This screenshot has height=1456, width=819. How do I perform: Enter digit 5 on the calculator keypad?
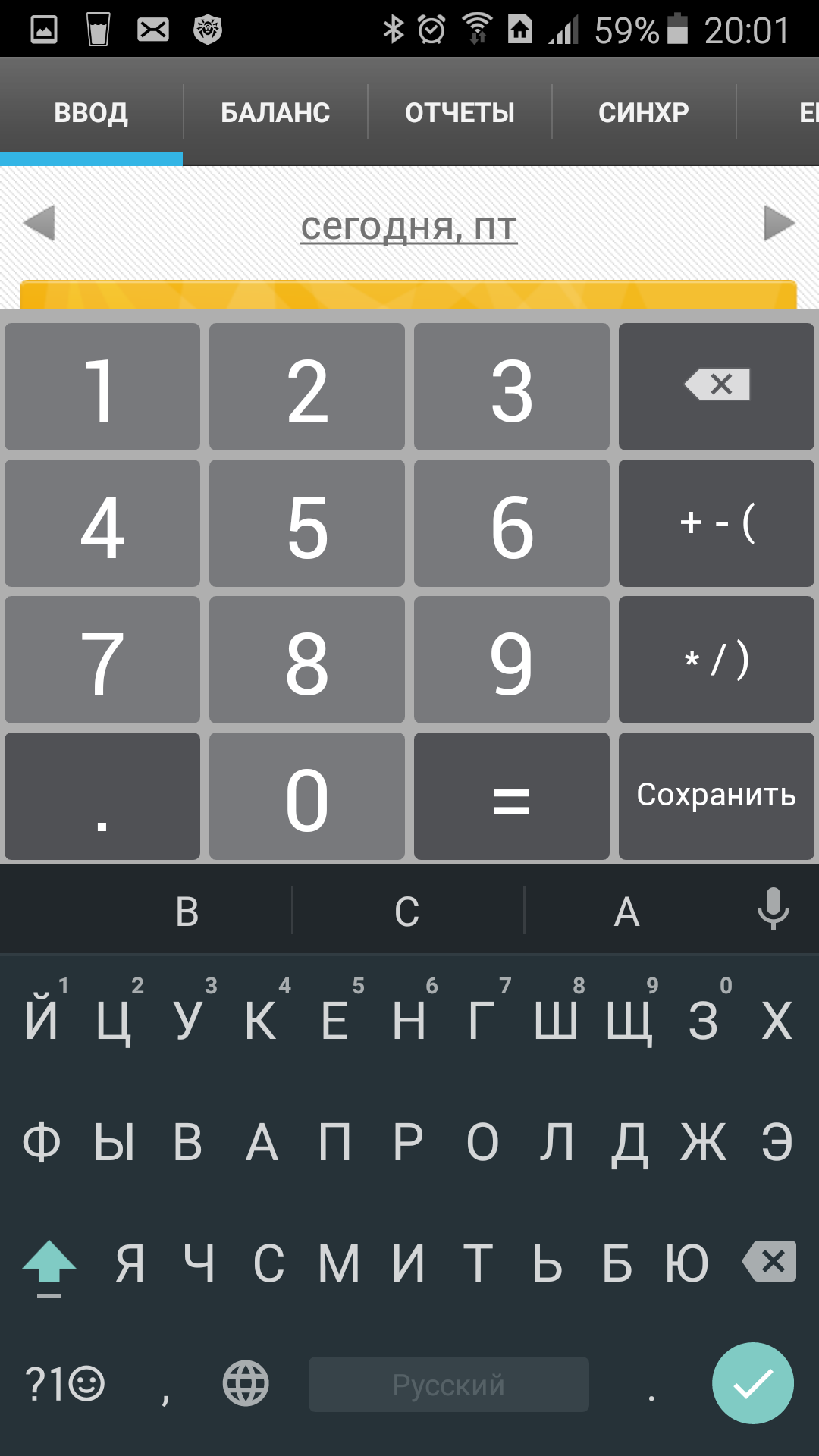tap(307, 523)
